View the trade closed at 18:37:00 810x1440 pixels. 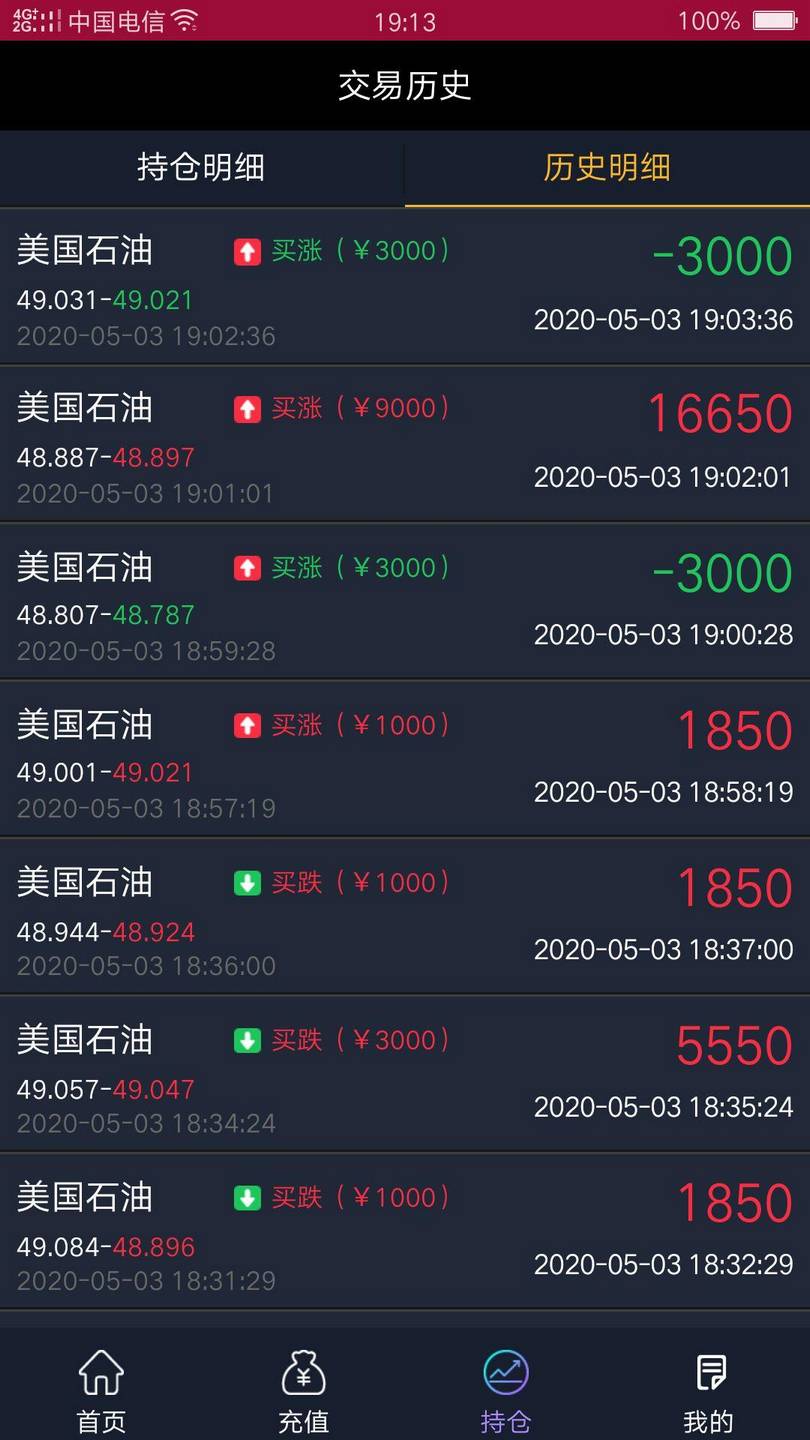tap(405, 916)
